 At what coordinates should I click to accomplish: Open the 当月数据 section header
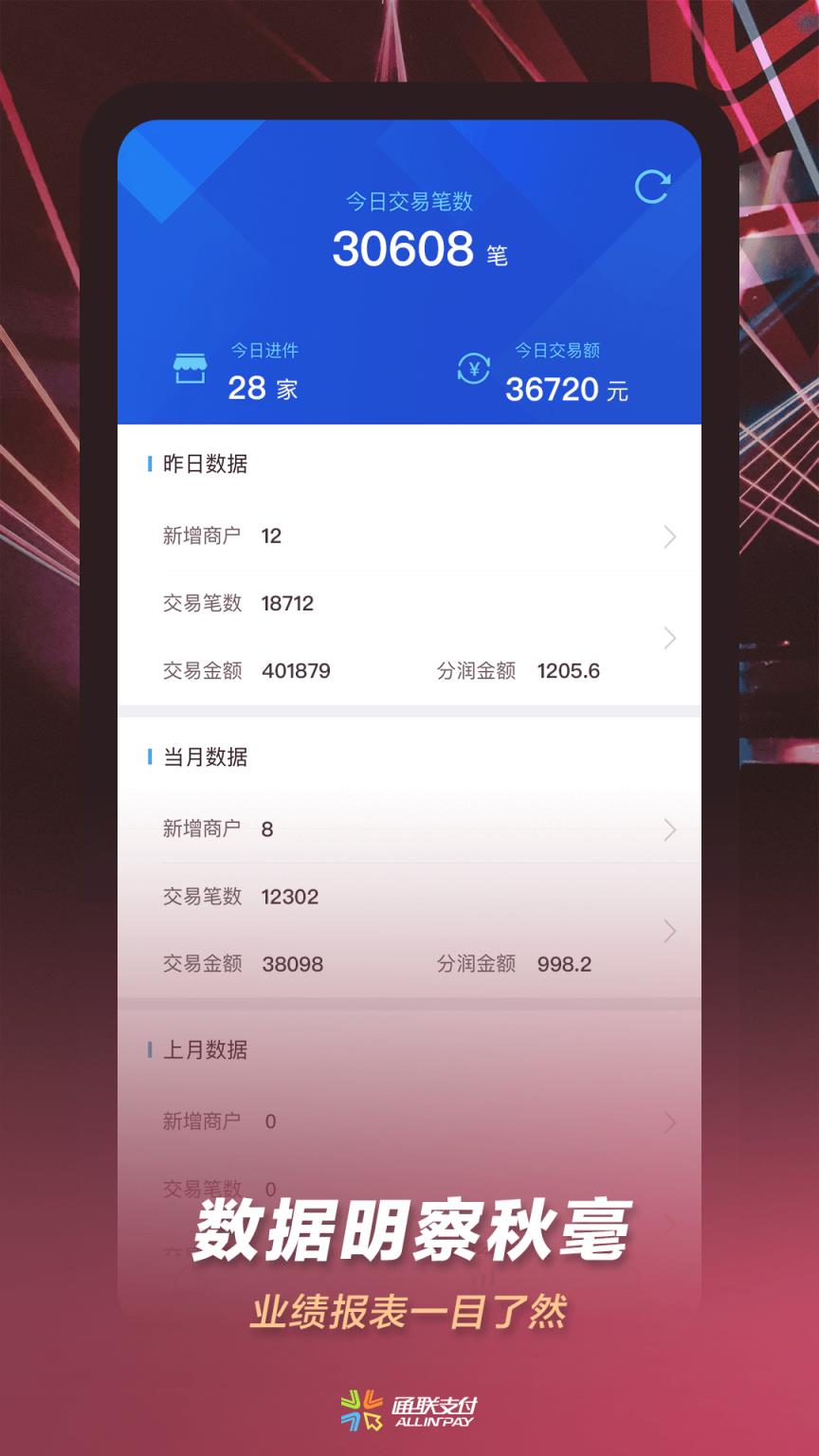pyautogui.click(x=205, y=757)
